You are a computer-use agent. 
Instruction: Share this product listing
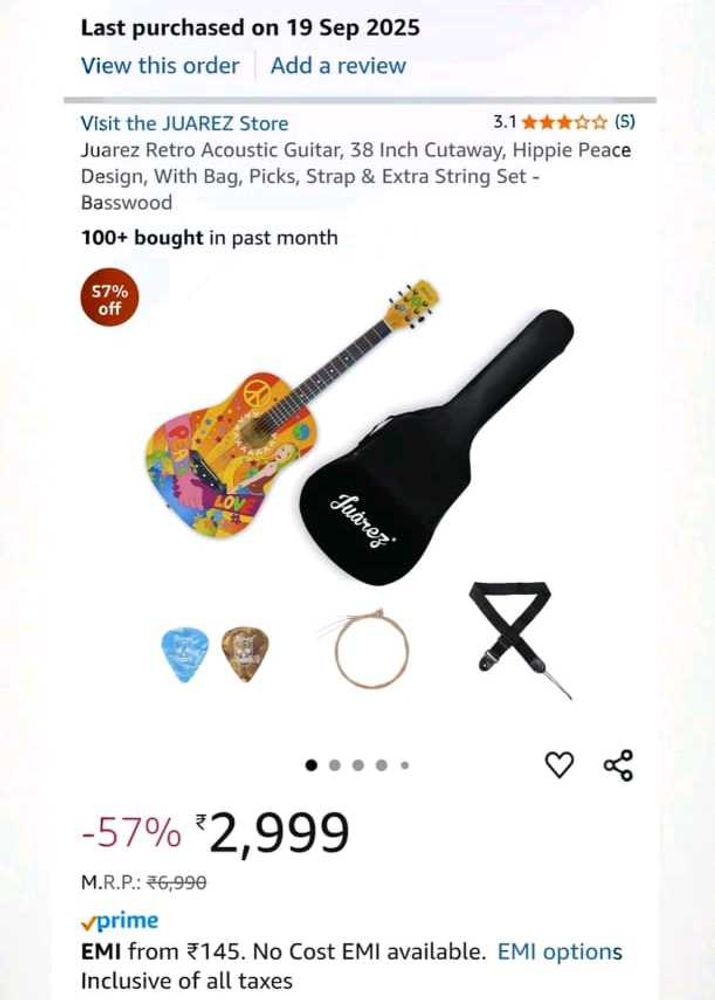618,765
